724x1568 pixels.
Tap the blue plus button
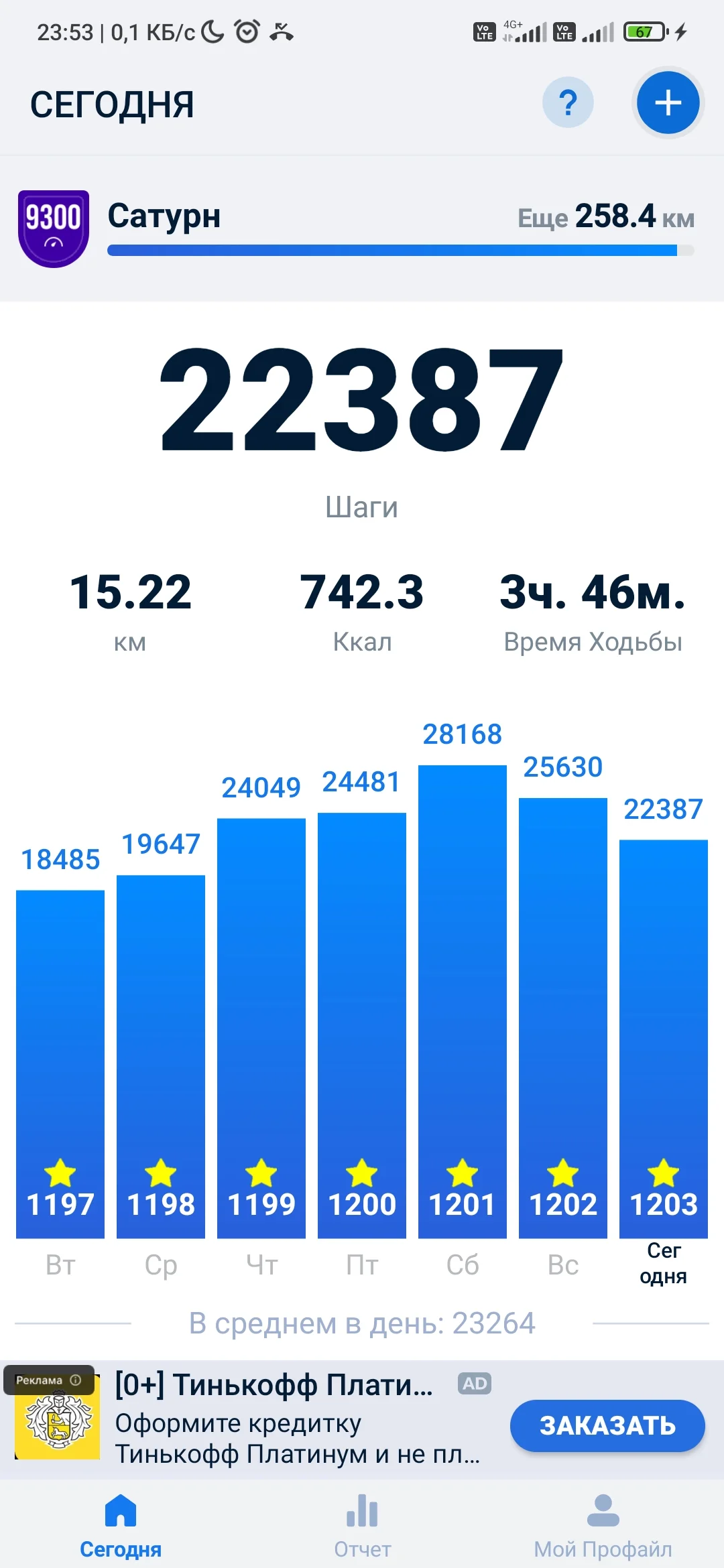tap(668, 103)
